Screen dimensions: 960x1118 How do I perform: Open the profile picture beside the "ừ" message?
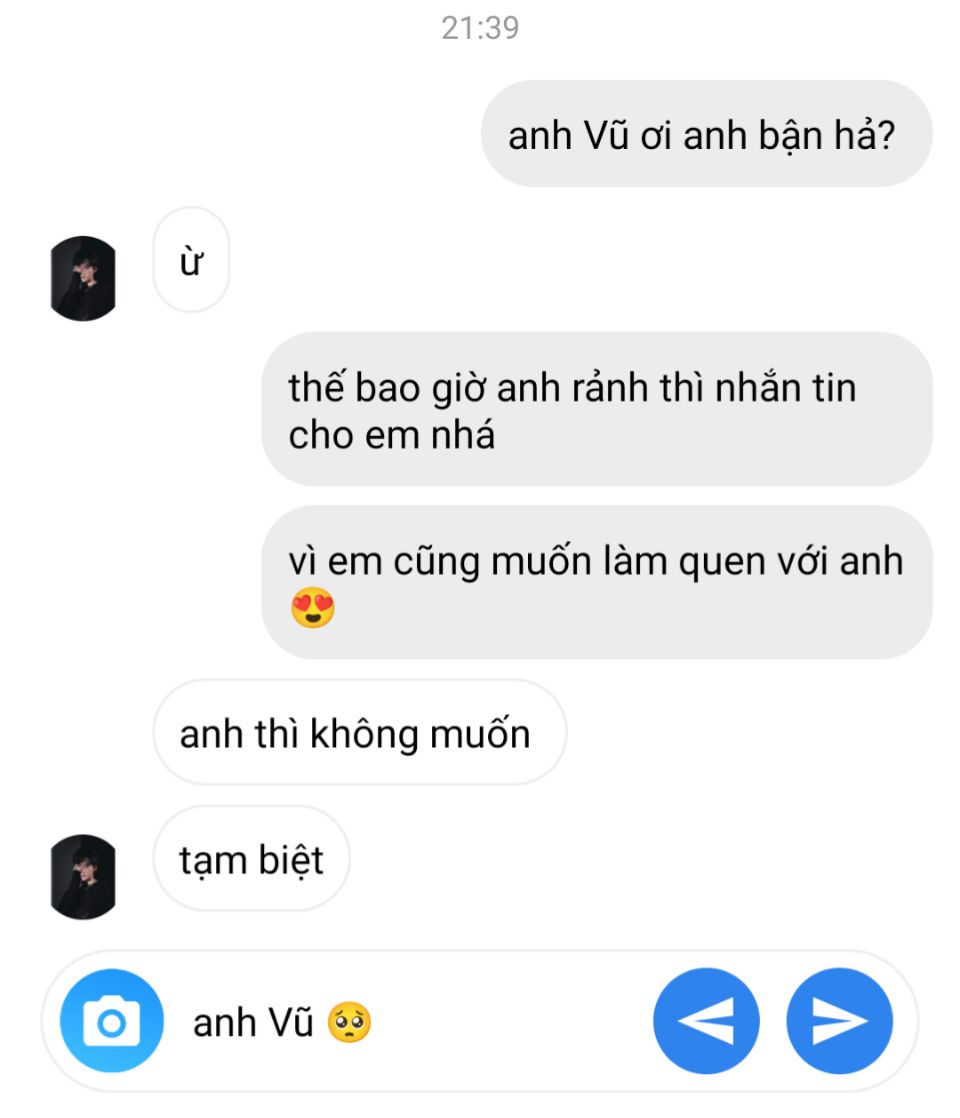pos(83,278)
